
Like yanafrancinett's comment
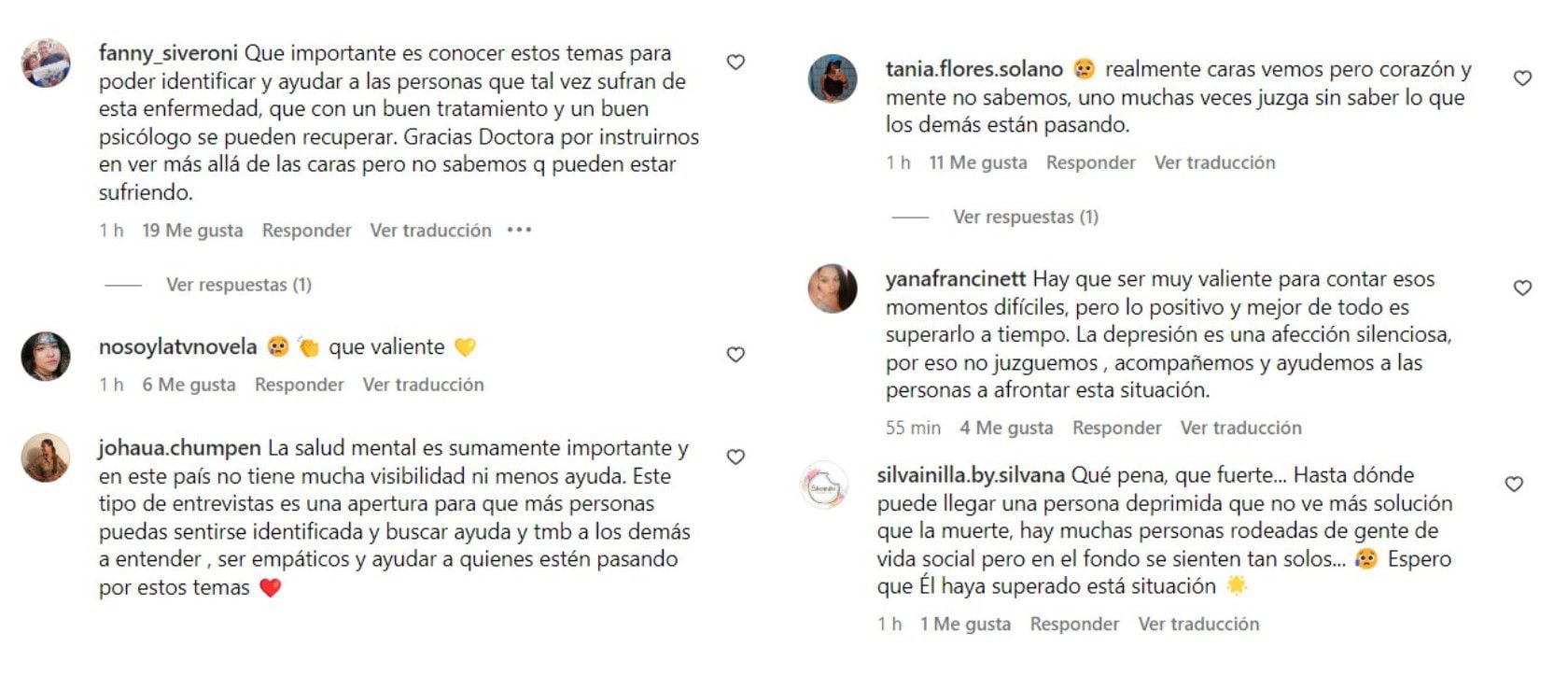(x=1522, y=288)
